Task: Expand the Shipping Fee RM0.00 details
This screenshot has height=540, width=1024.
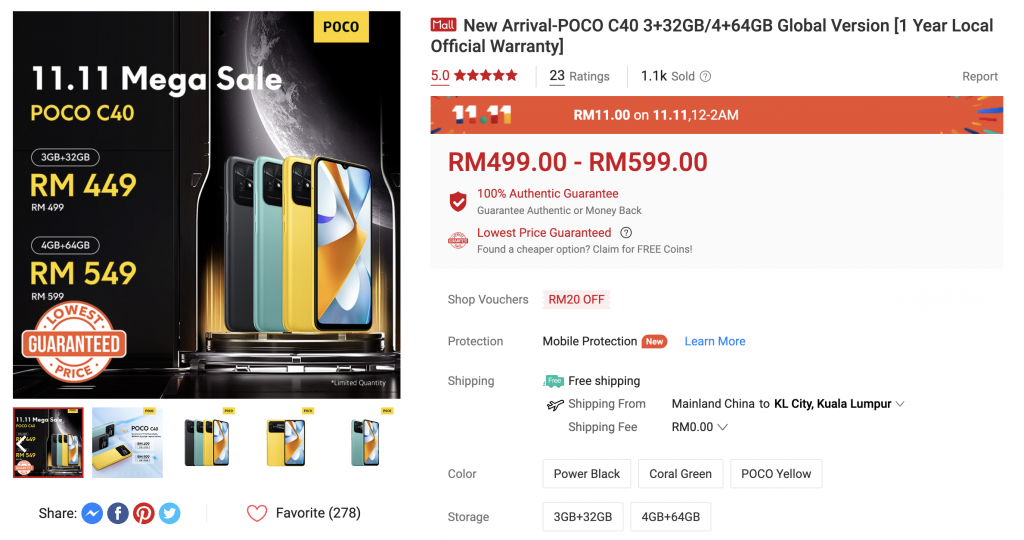Action: [x=699, y=427]
